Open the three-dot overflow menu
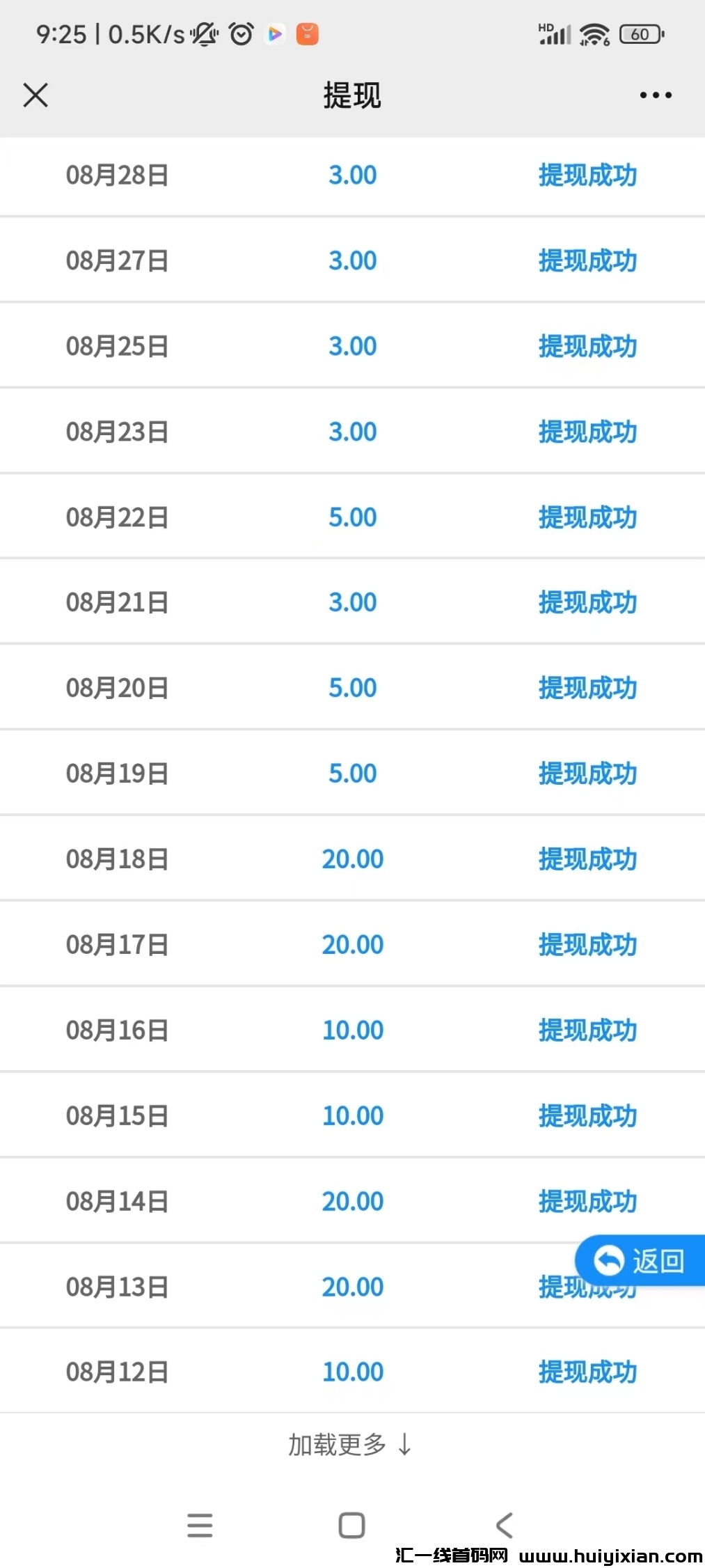705x1568 pixels. [656, 95]
